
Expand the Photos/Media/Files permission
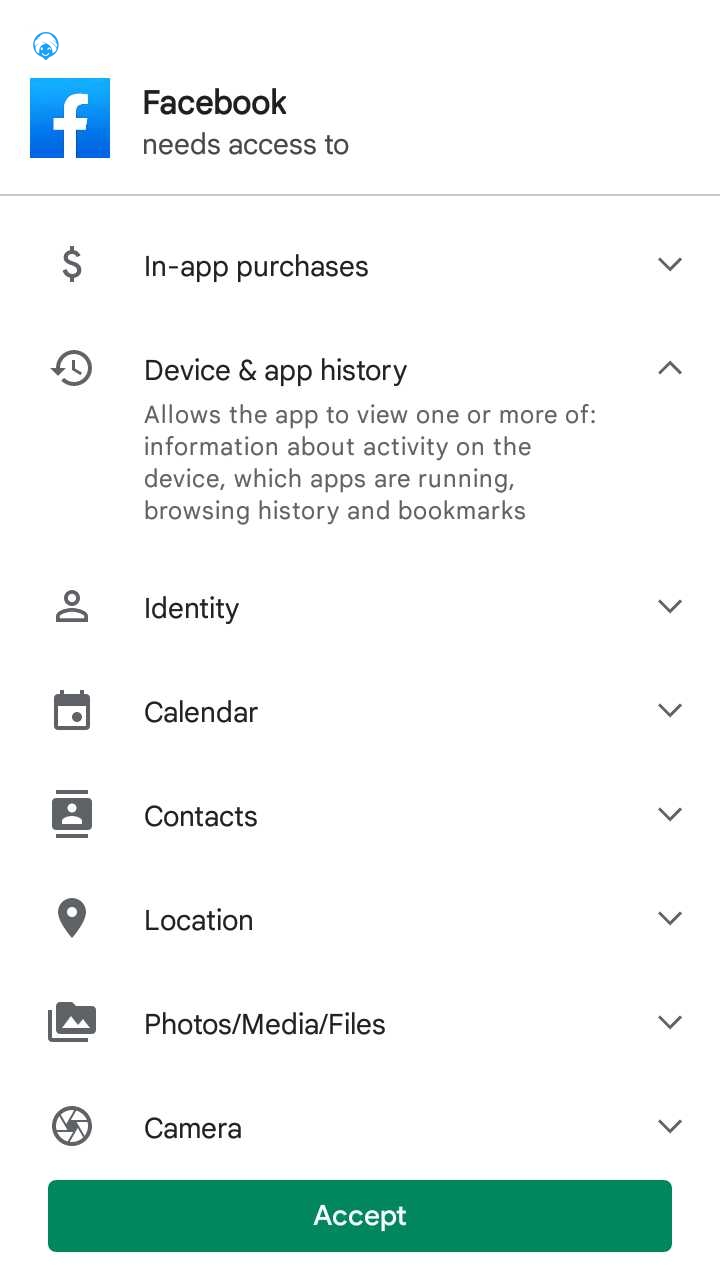click(669, 1023)
